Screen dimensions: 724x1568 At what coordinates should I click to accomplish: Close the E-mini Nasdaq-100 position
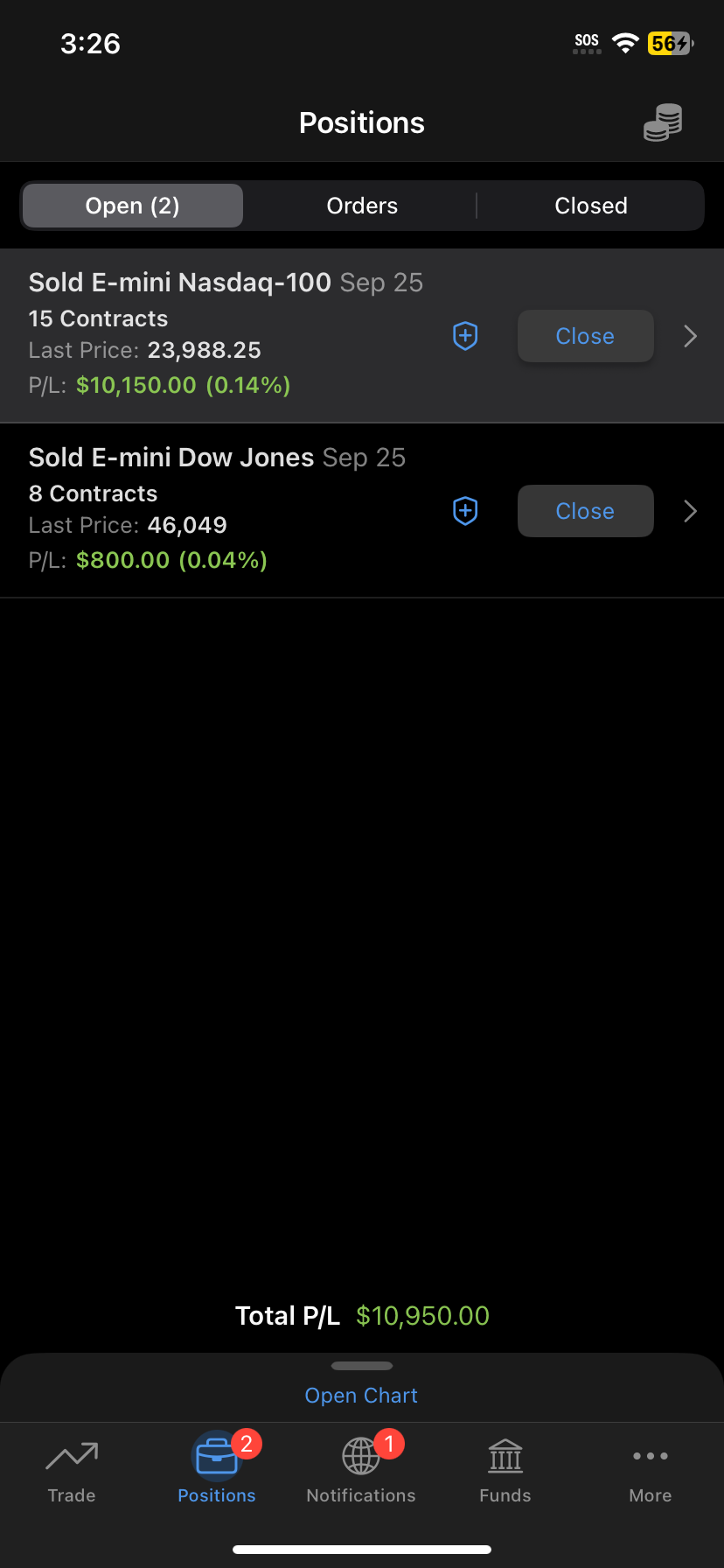coord(586,336)
